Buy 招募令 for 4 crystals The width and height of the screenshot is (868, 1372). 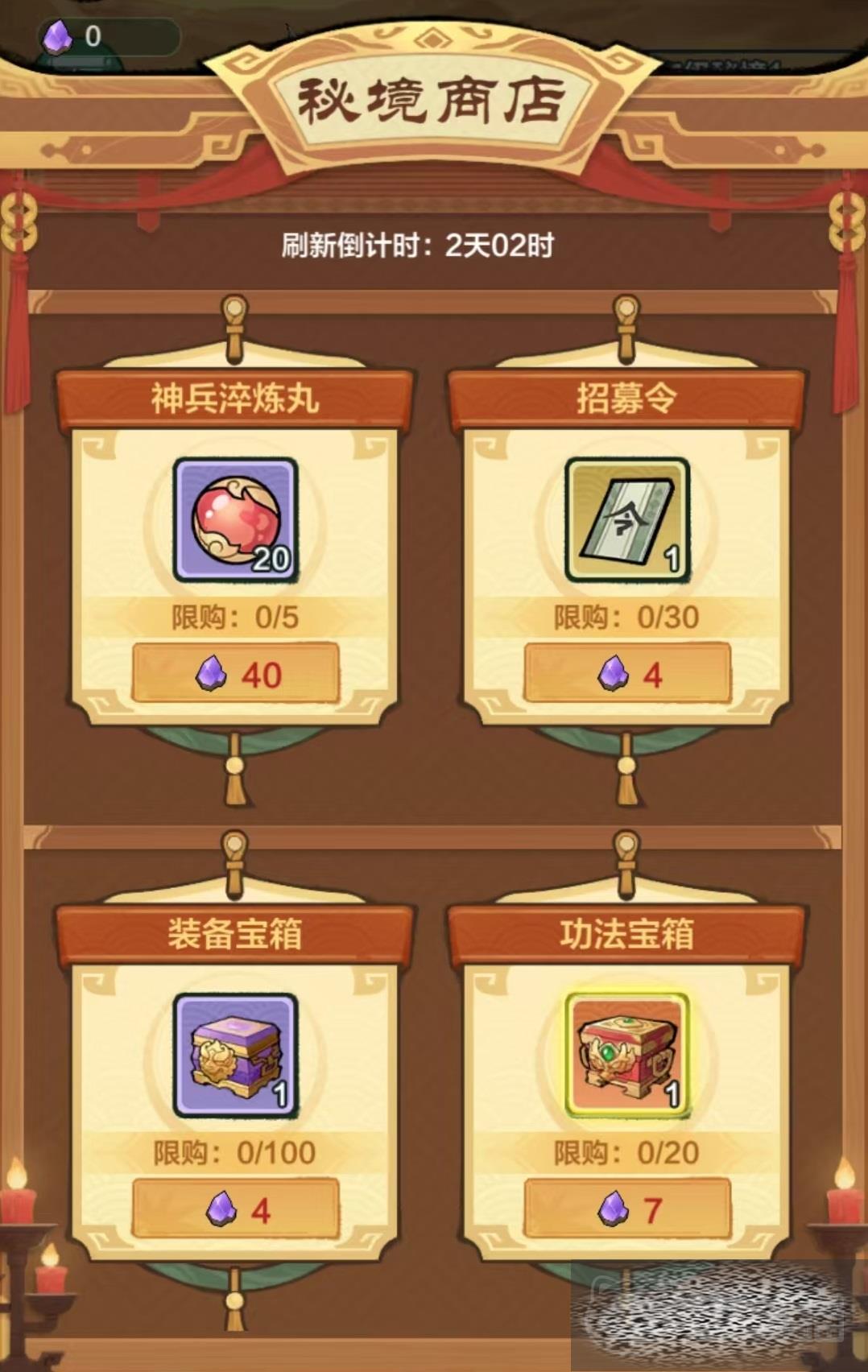(x=627, y=674)
